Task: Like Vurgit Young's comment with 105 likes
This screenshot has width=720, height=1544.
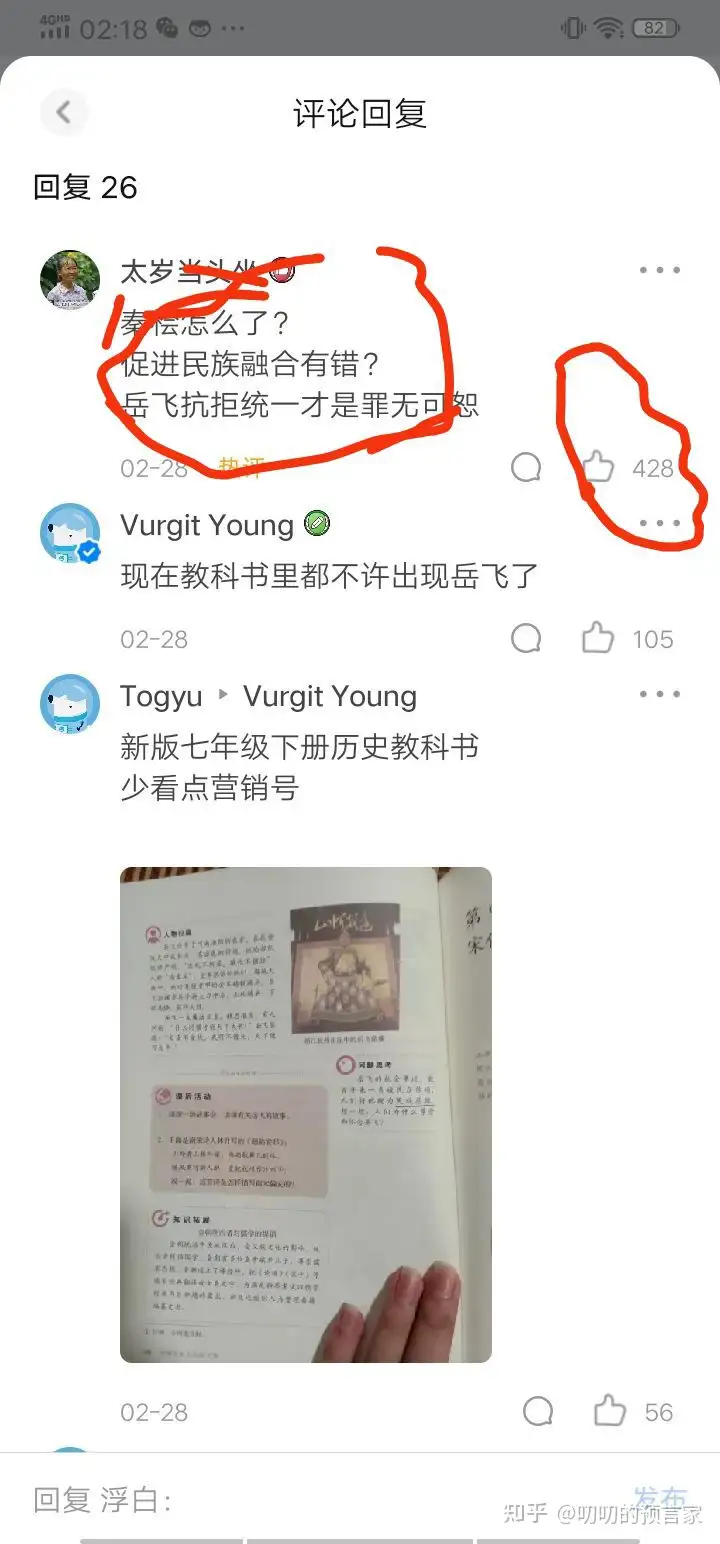Action: click(598, 638)
